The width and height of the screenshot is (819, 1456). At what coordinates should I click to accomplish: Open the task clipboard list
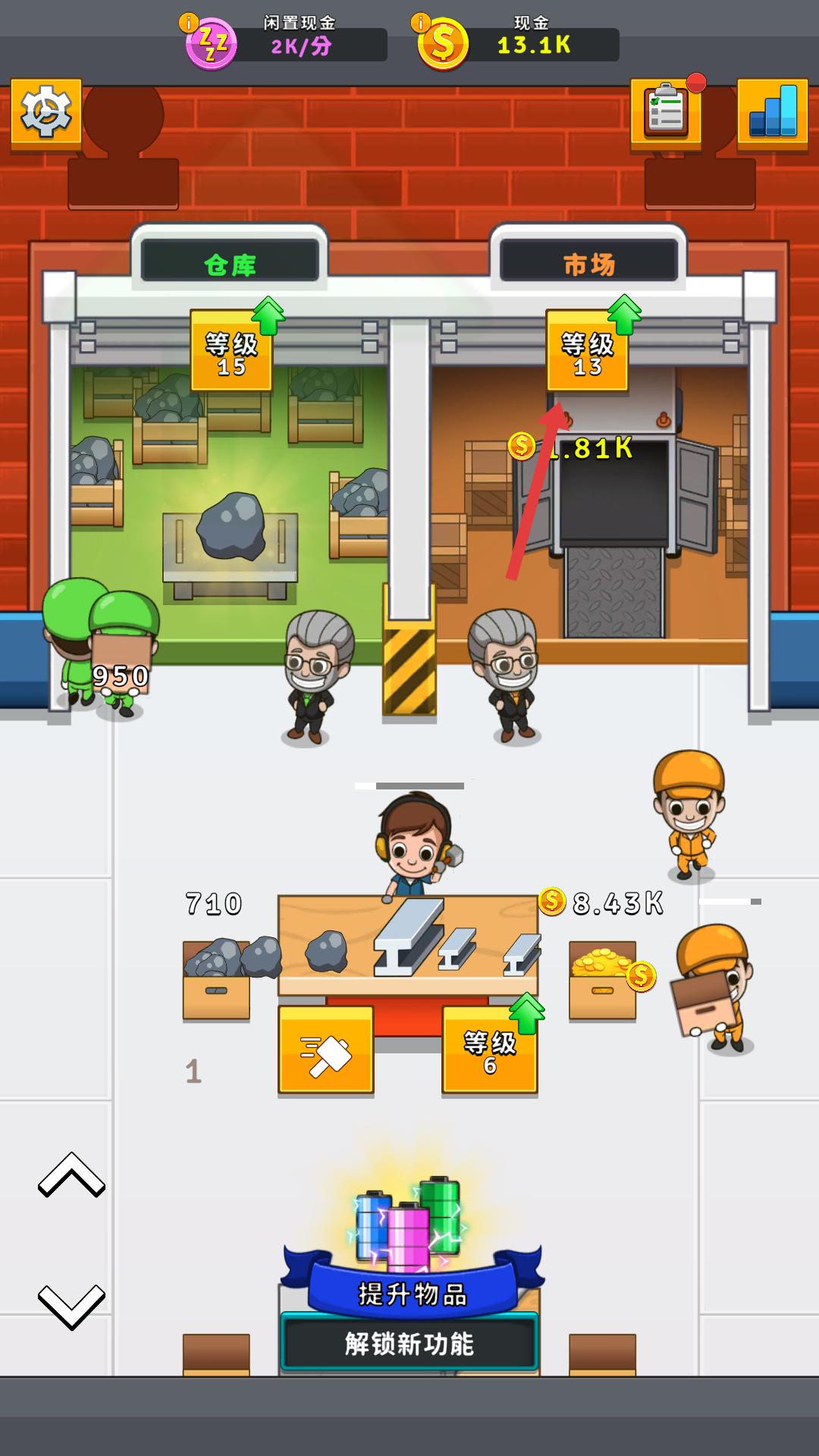[665, 112]
